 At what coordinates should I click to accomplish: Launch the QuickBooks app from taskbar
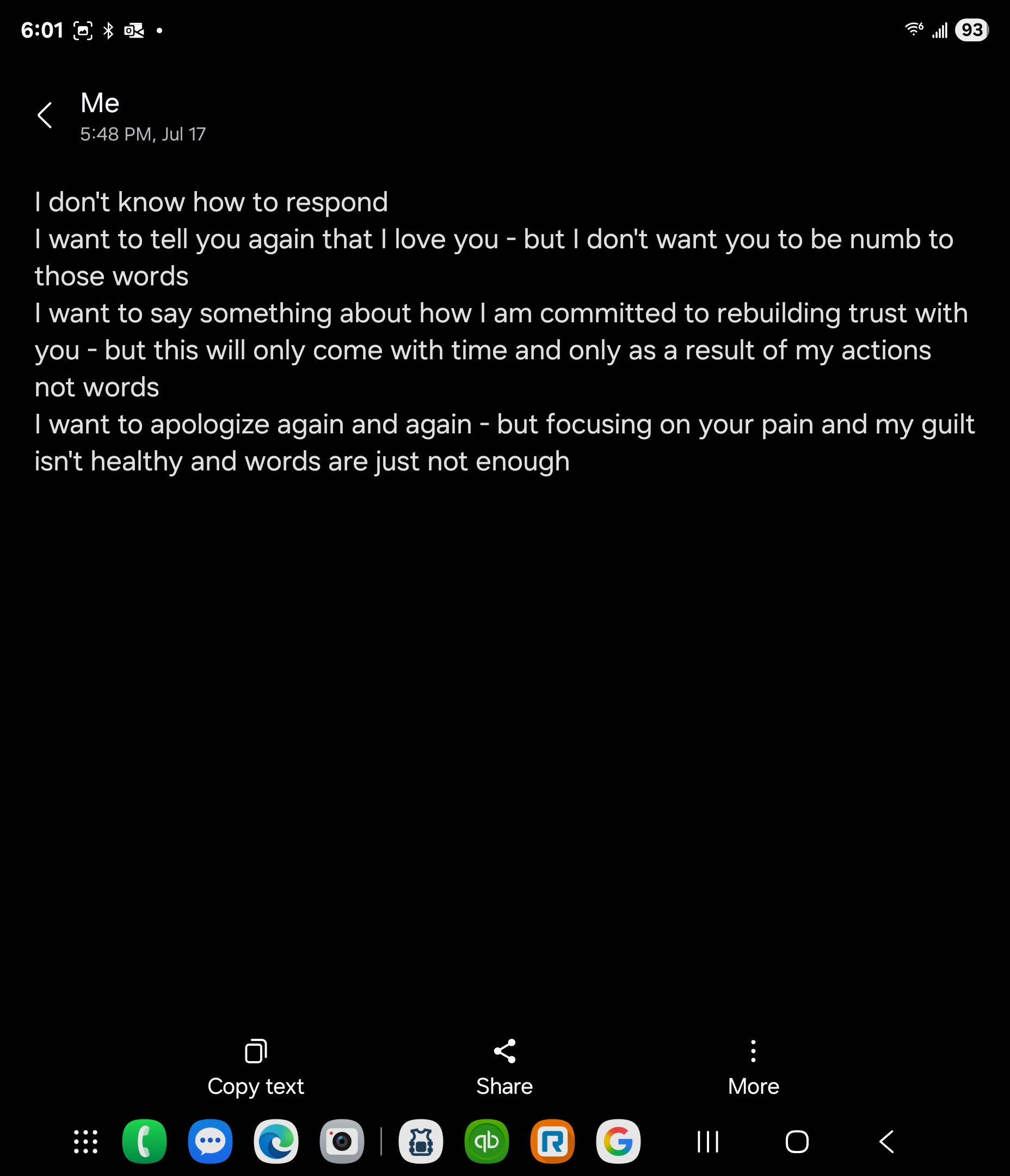[x=486, y=1141]
